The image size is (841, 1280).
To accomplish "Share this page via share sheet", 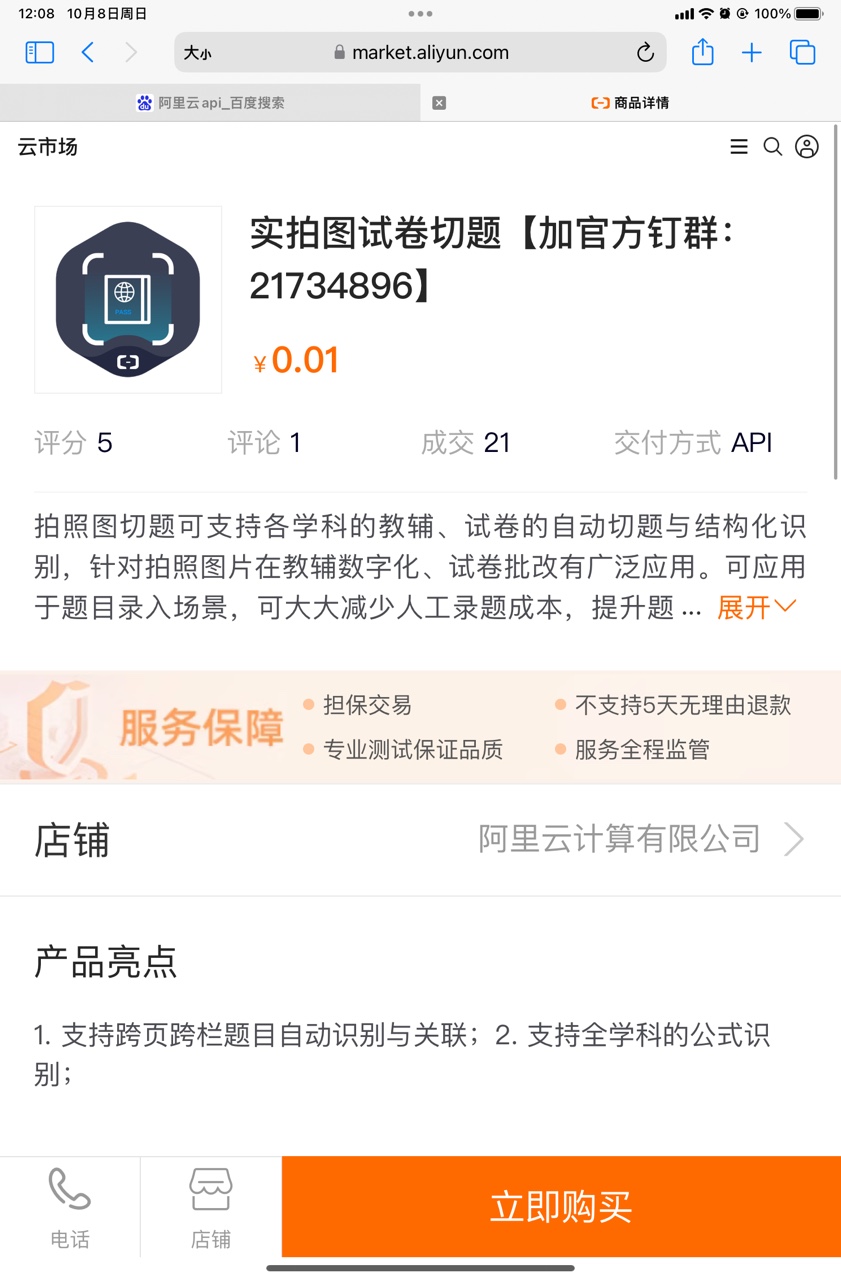I will (x=702, y=53).
